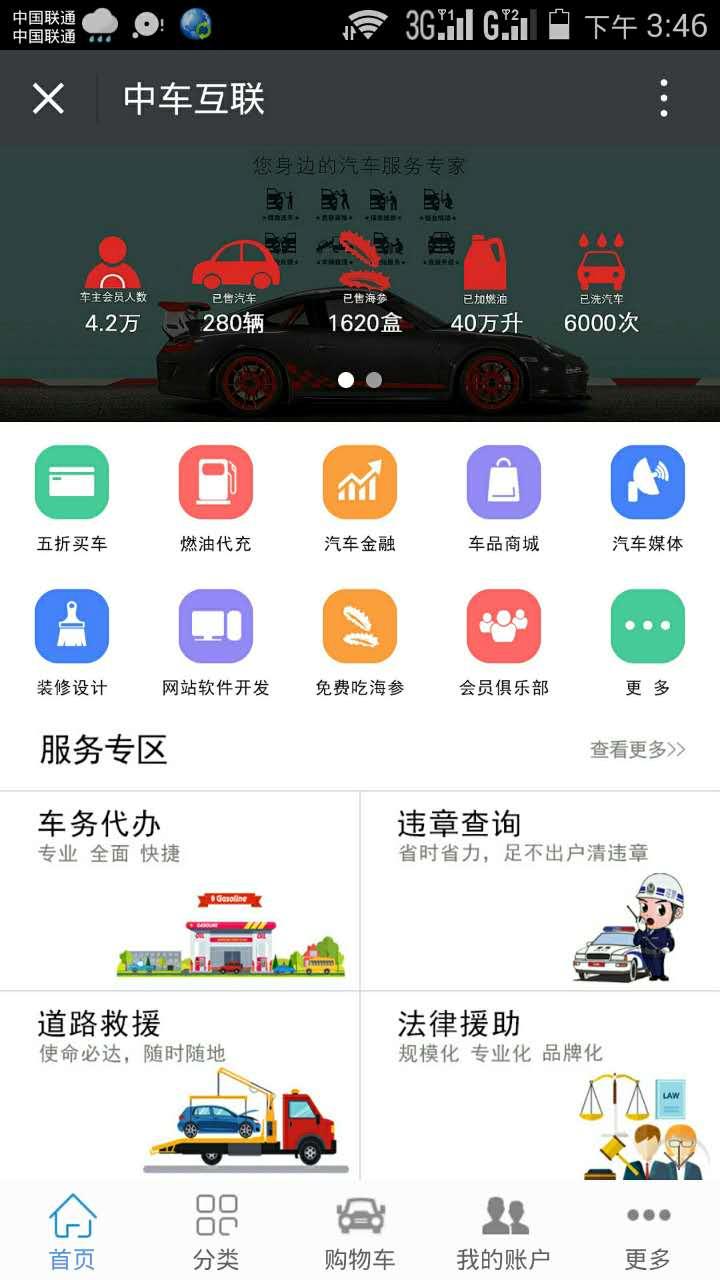This screenshot has height=1280, width=720.
Task: Click the 汽车媒体 satellite icon
Action: (648, 481)
